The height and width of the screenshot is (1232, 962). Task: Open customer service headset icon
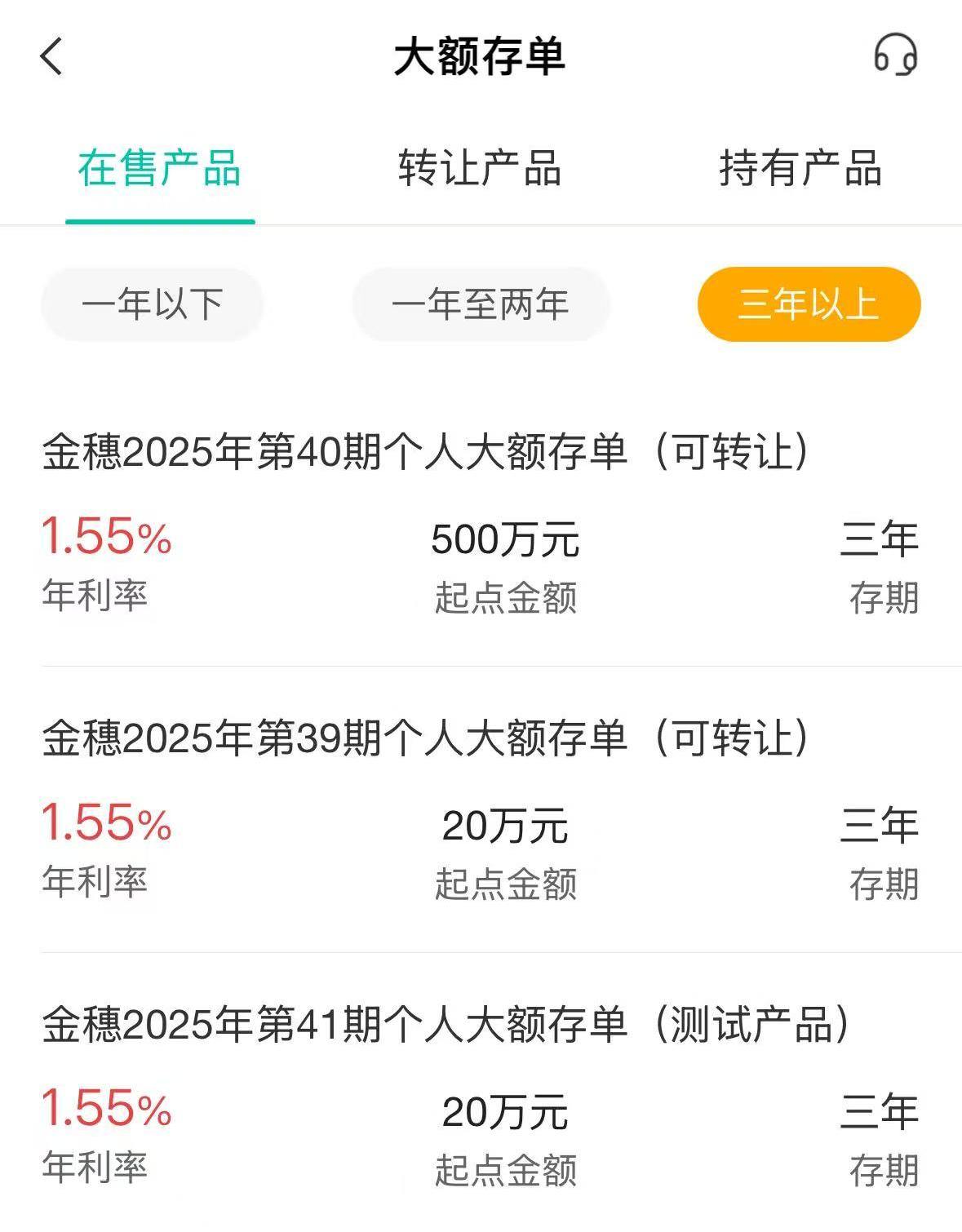point(895,55)
